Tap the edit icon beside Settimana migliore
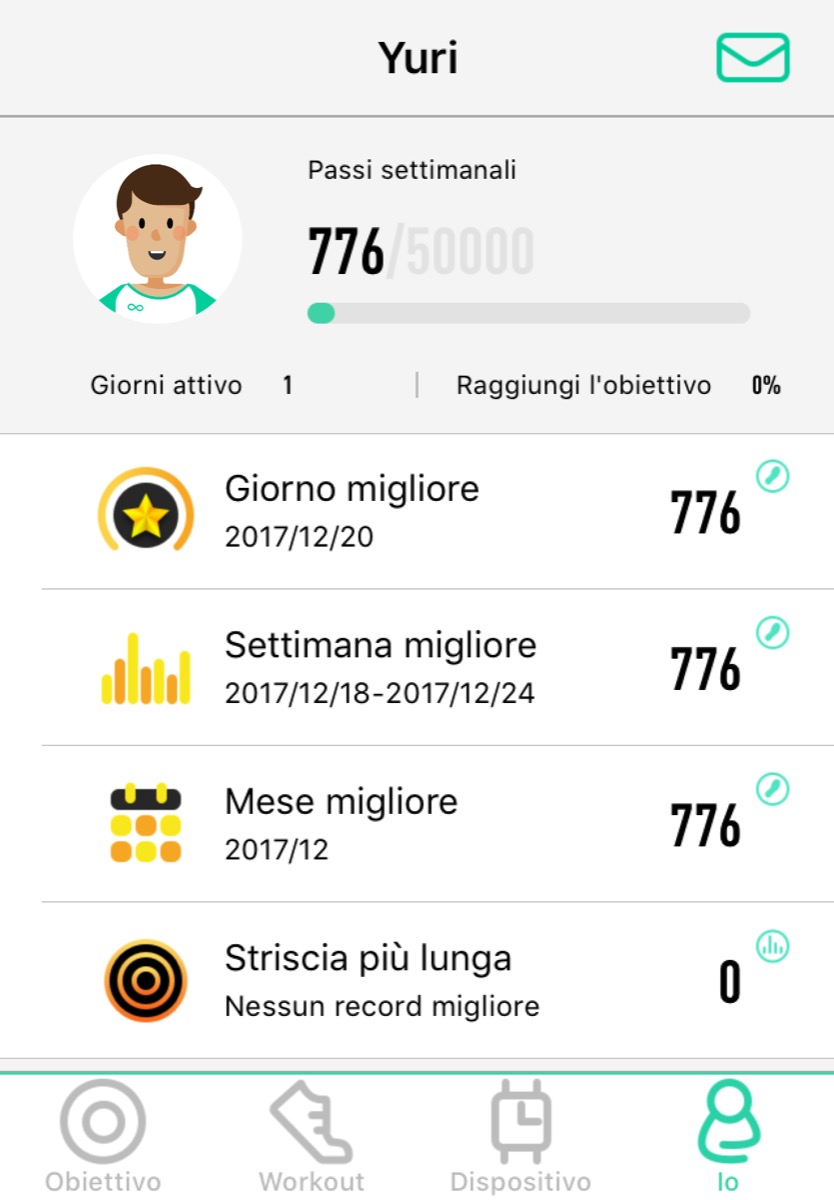 tap(772, 633)
